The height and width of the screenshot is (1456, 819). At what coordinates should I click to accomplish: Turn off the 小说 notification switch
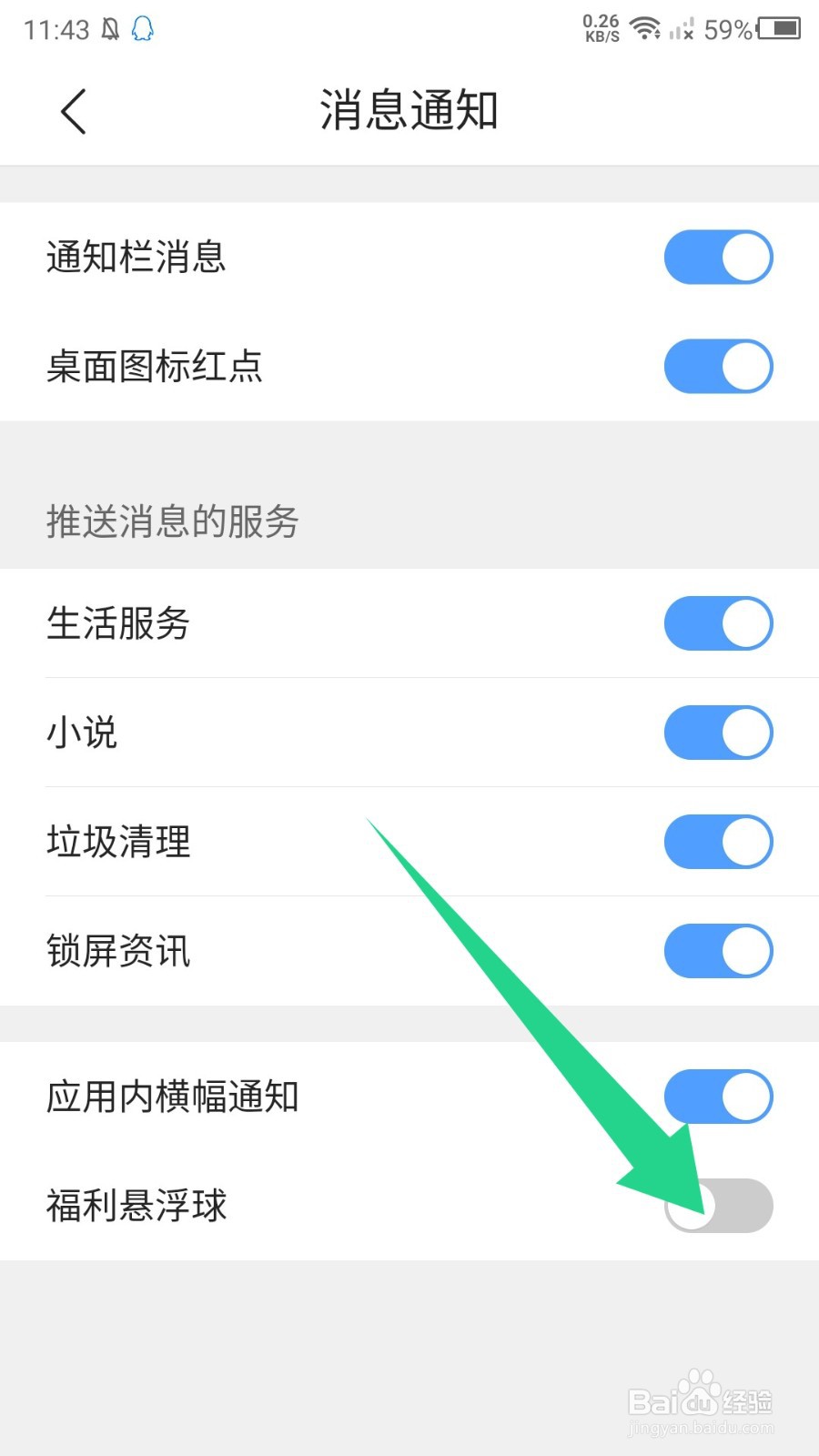[x=718, y=733]
